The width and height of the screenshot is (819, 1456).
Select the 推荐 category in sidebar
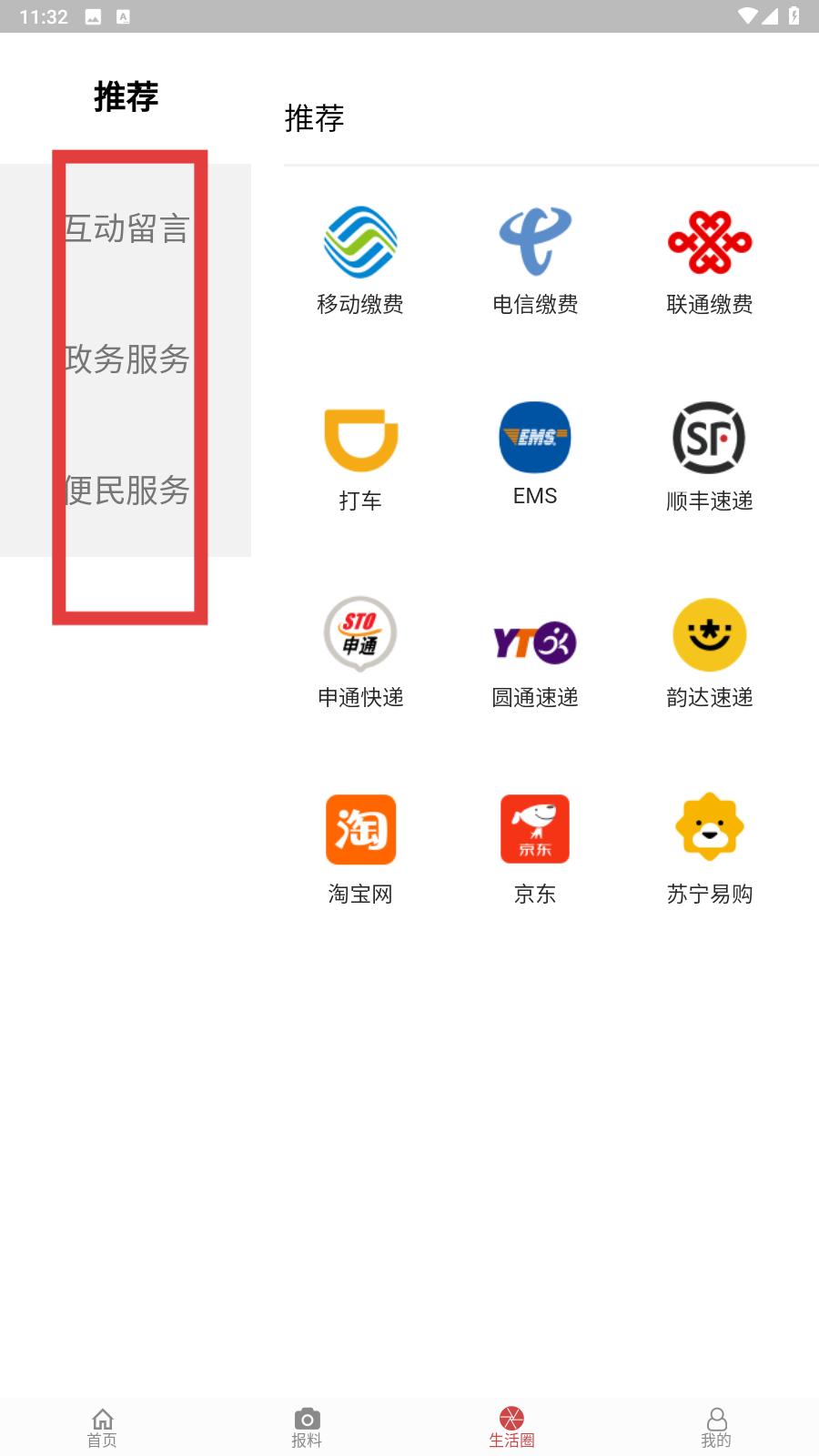(x=126, y=96)
